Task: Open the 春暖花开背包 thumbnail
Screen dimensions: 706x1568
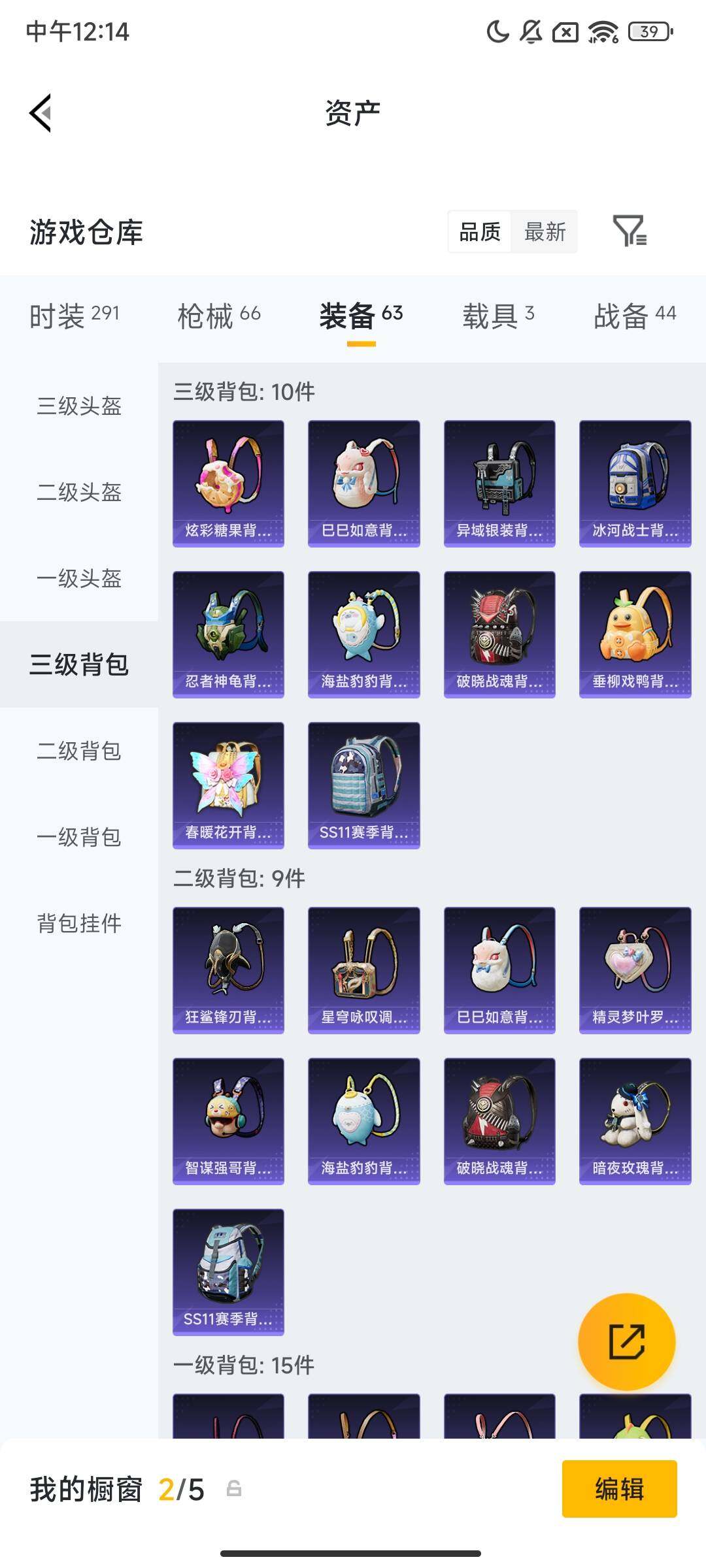Action: (x=228, y=784)
